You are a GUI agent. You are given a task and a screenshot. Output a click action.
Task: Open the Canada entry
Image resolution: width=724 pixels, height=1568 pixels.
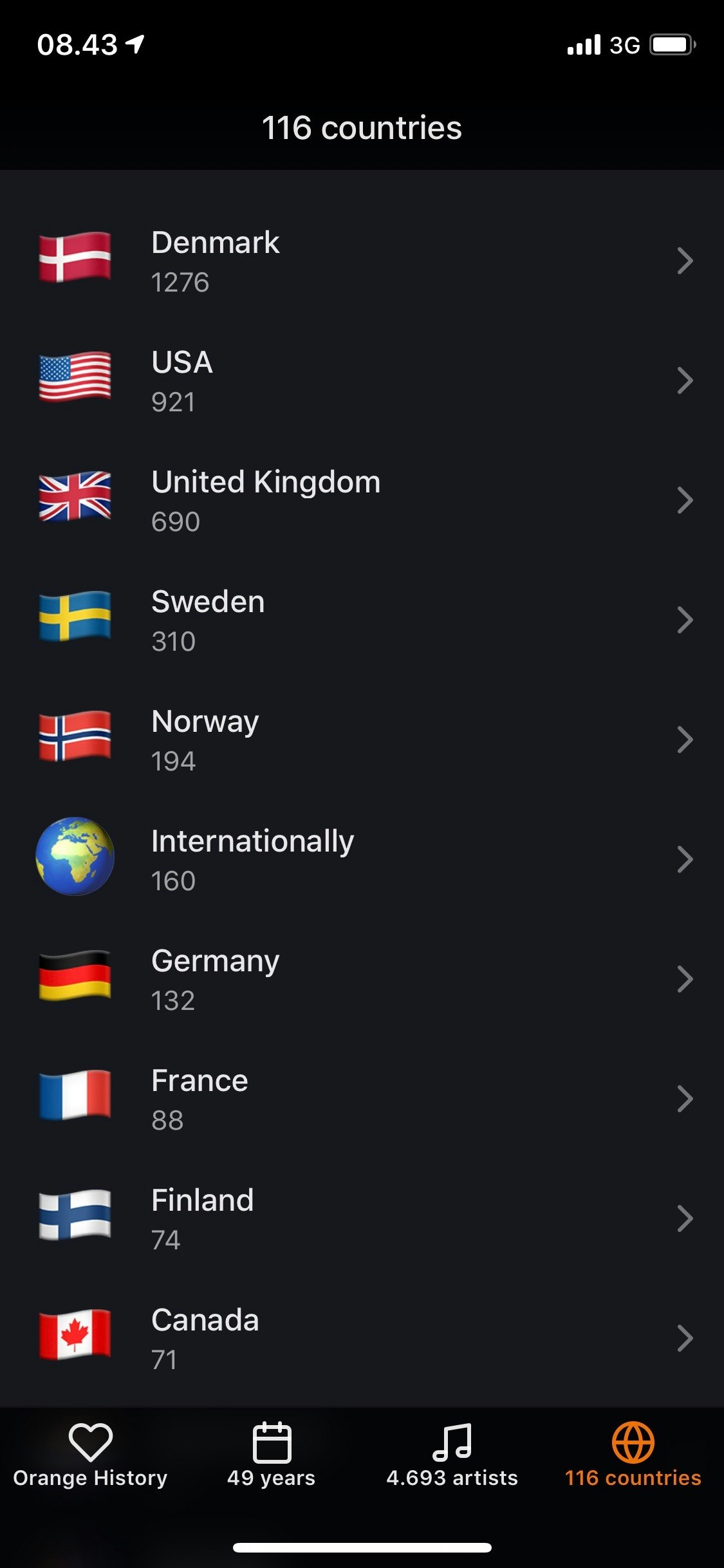(x=360, y=1338)
